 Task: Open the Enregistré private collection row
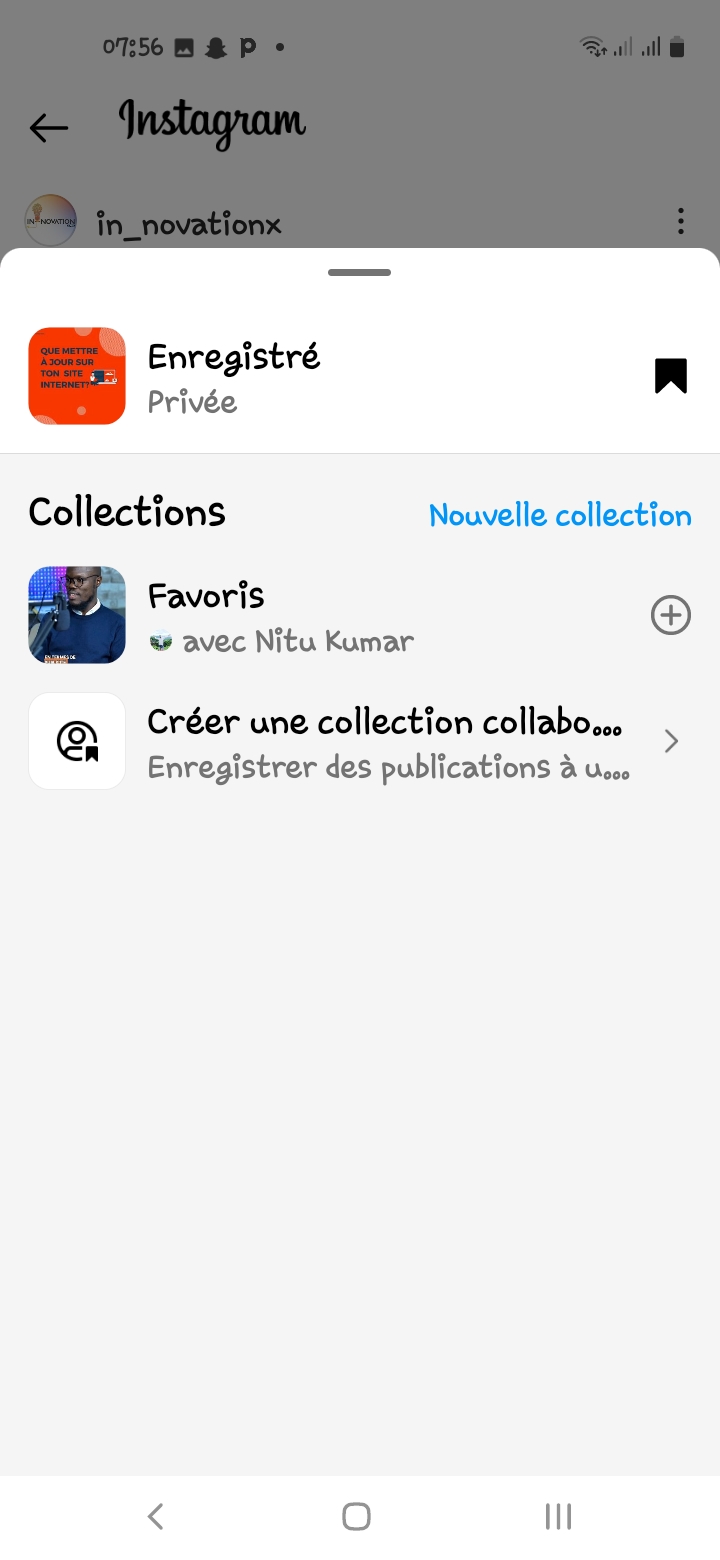(360, 376)
